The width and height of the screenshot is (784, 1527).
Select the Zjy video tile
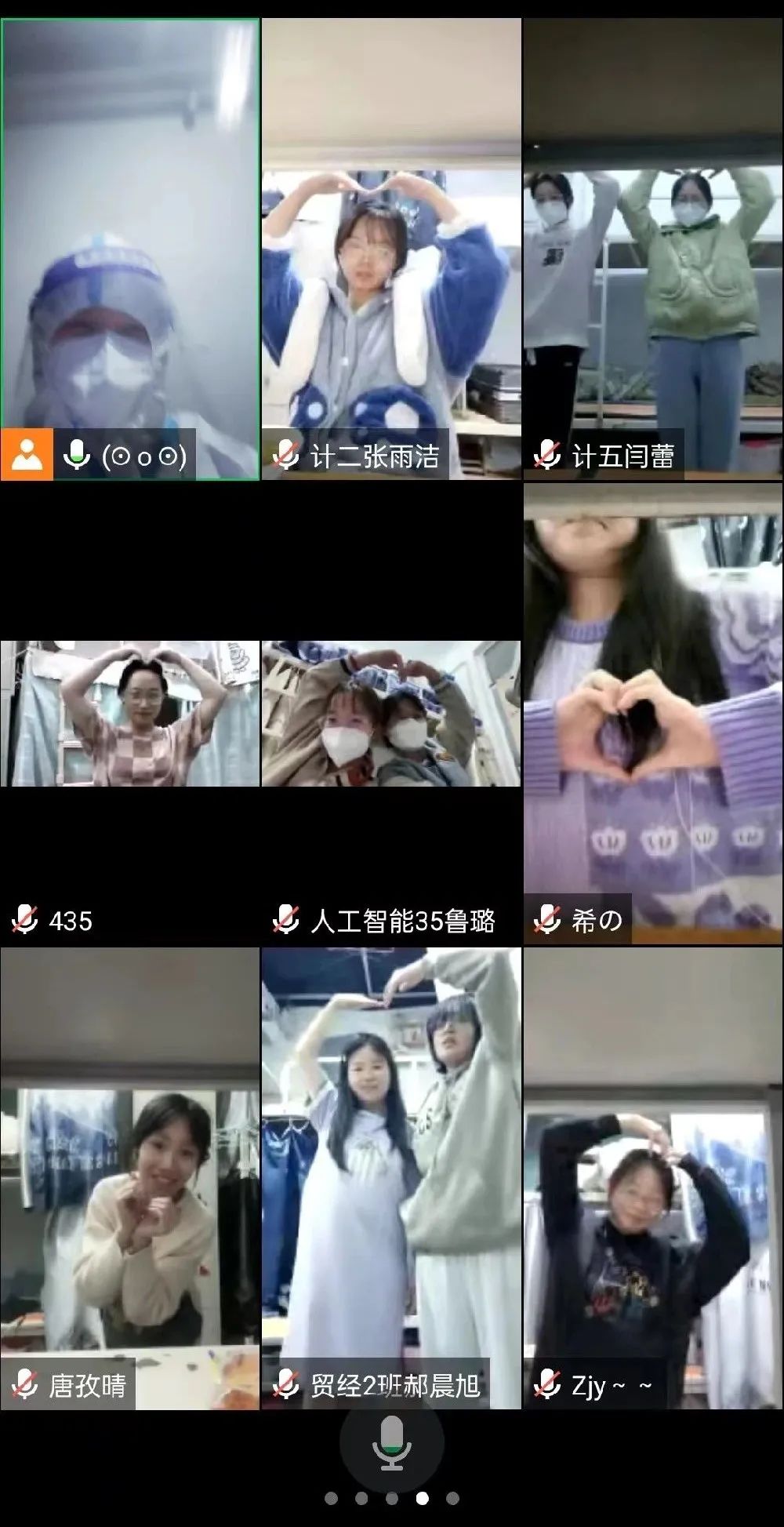(653, 1178)
